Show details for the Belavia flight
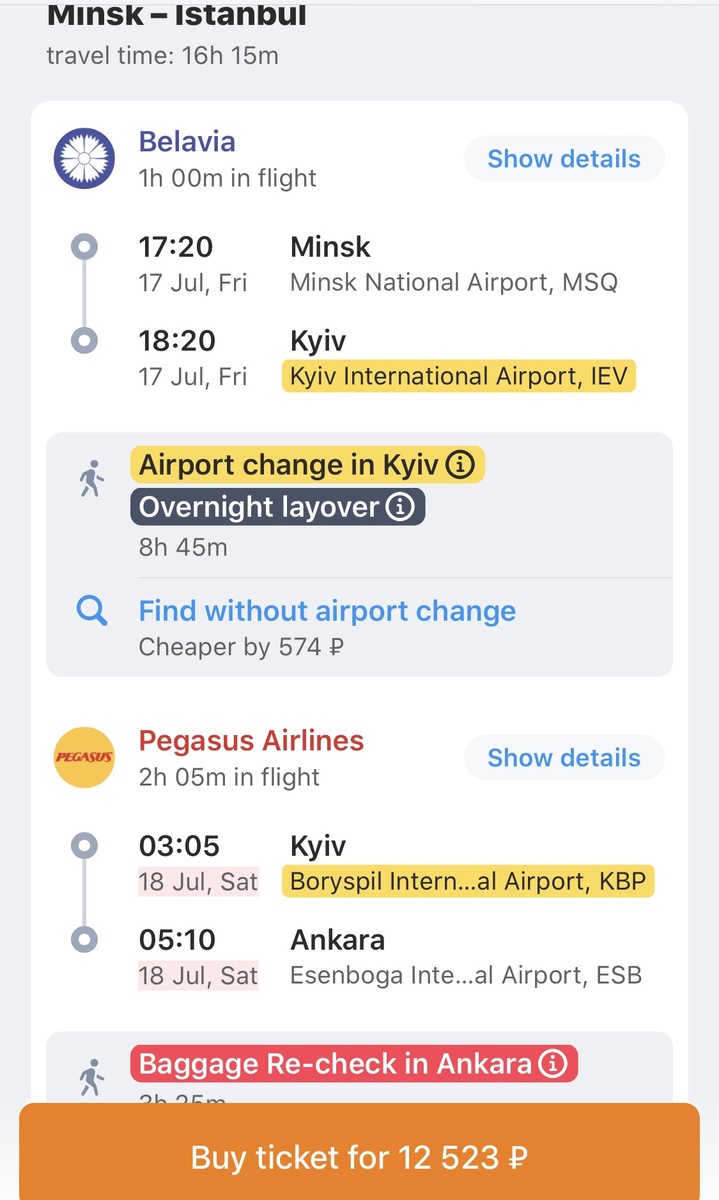The image size is (719, 1200). point(564,158)
